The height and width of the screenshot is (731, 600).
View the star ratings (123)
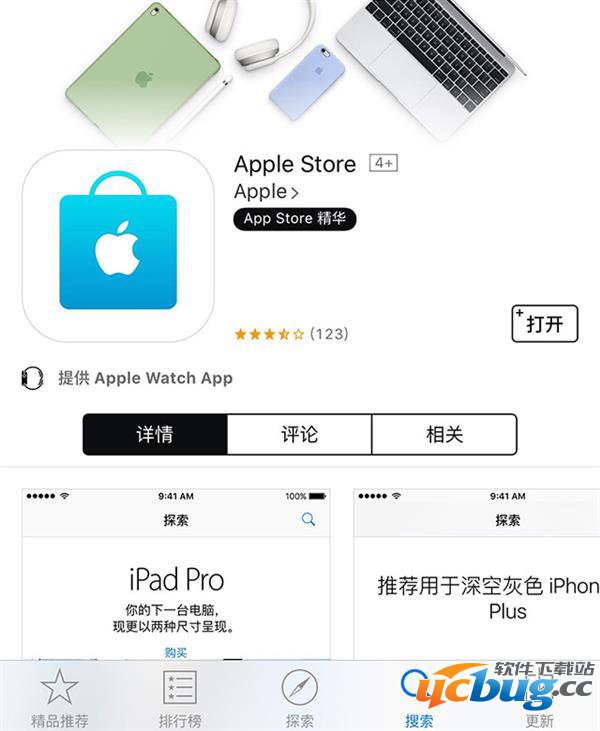point(291,334)
